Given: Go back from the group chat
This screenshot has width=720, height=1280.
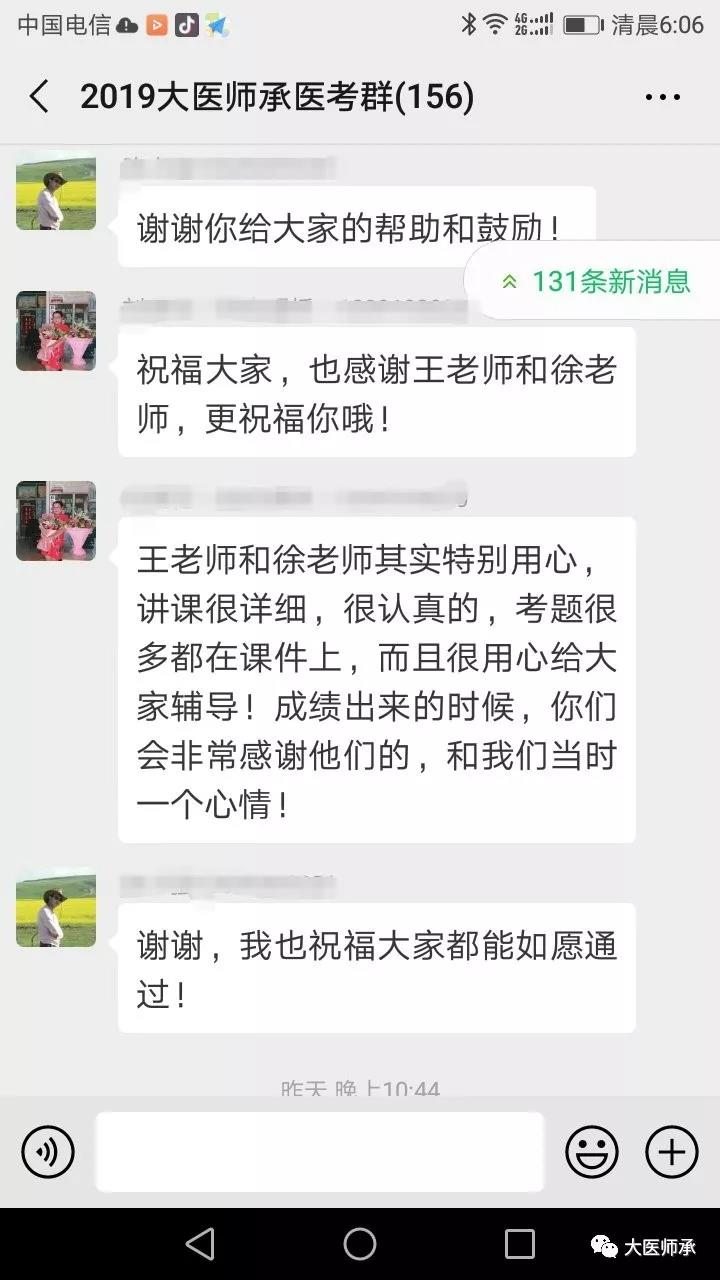Looking at the screenshot, I should (x=39, y=97).
